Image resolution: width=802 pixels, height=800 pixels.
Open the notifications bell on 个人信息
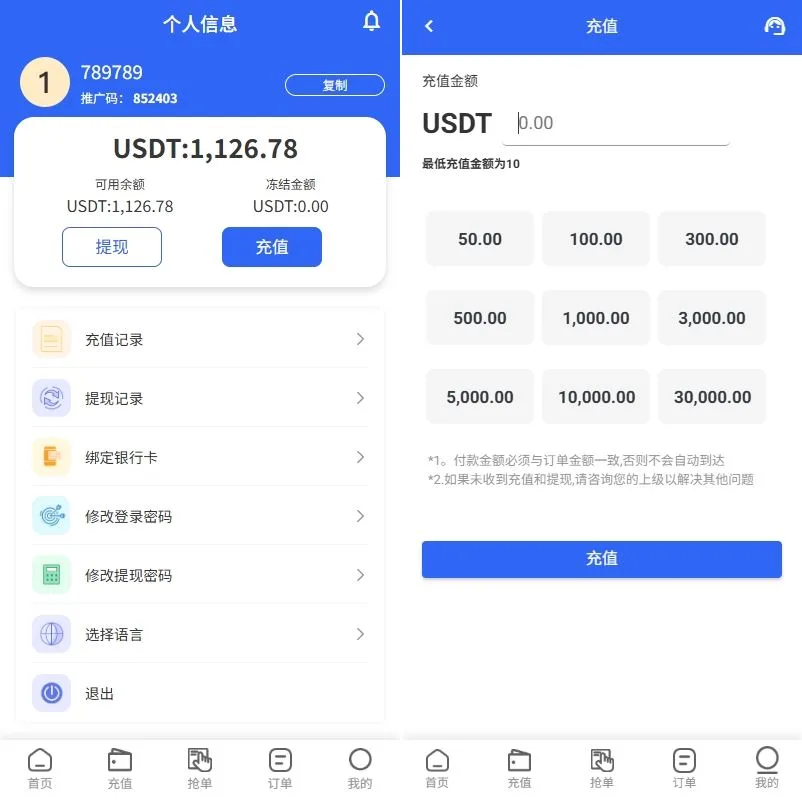[372, 21]
